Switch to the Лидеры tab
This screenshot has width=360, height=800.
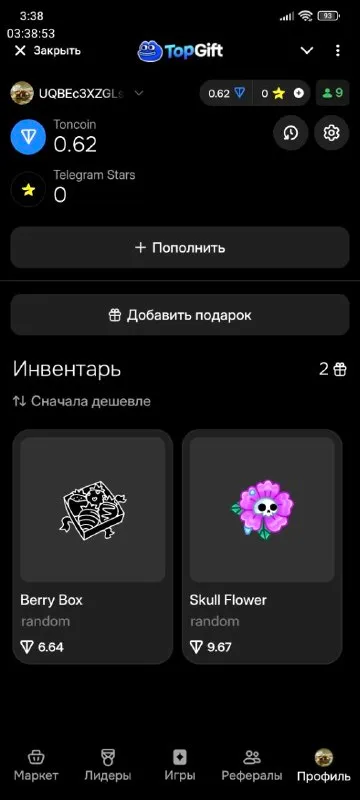click(108, 765)
